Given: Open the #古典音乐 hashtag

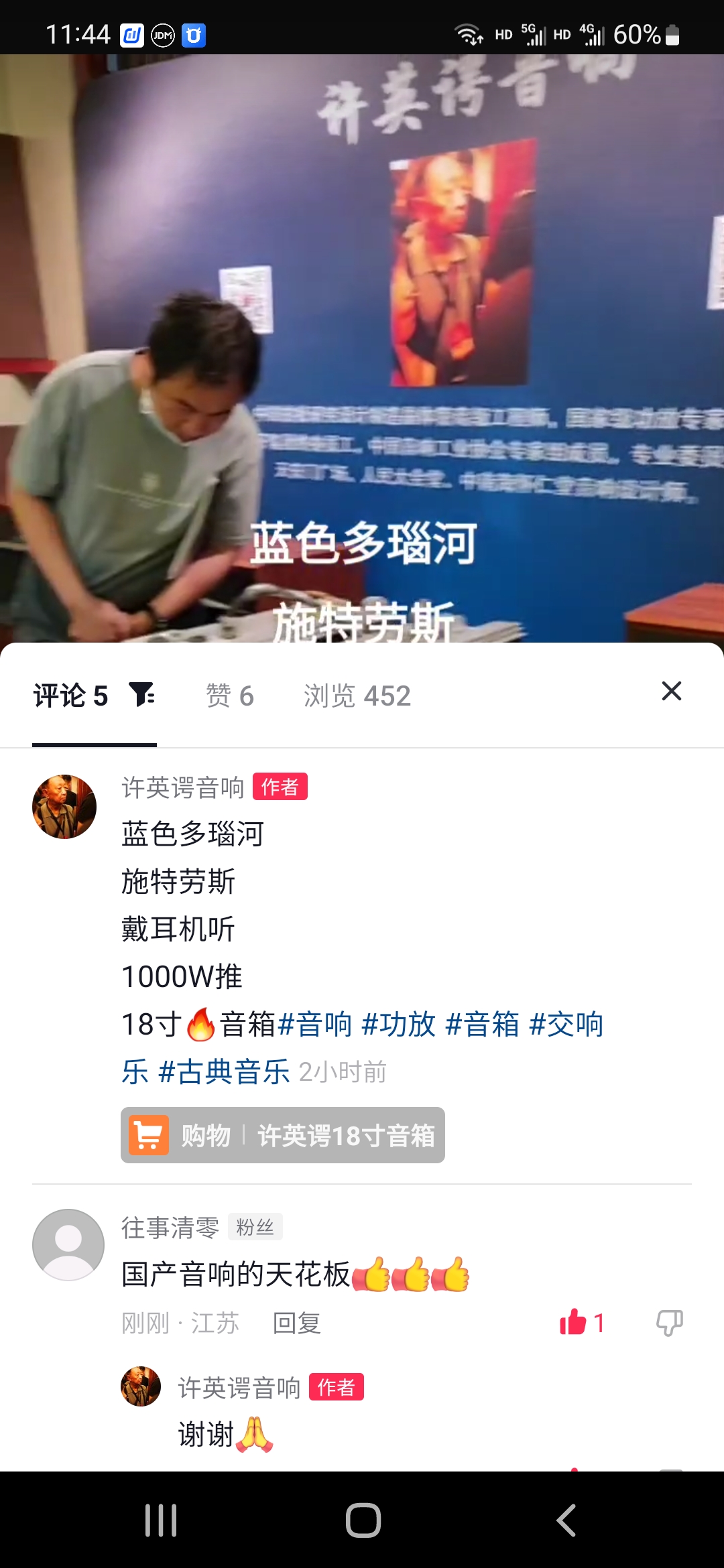Looking at the screenshot, I should click(224, 1072).
